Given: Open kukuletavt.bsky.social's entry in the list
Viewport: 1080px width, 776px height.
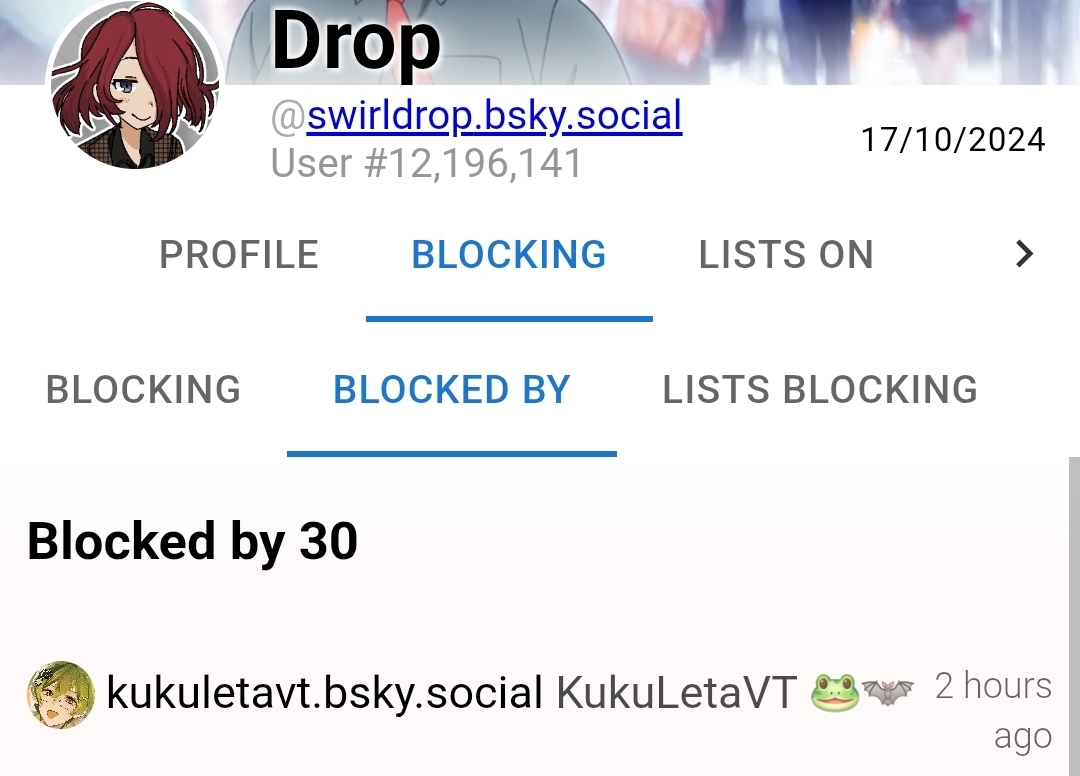Looking at the screenshot, I should [x=324, y=692].
